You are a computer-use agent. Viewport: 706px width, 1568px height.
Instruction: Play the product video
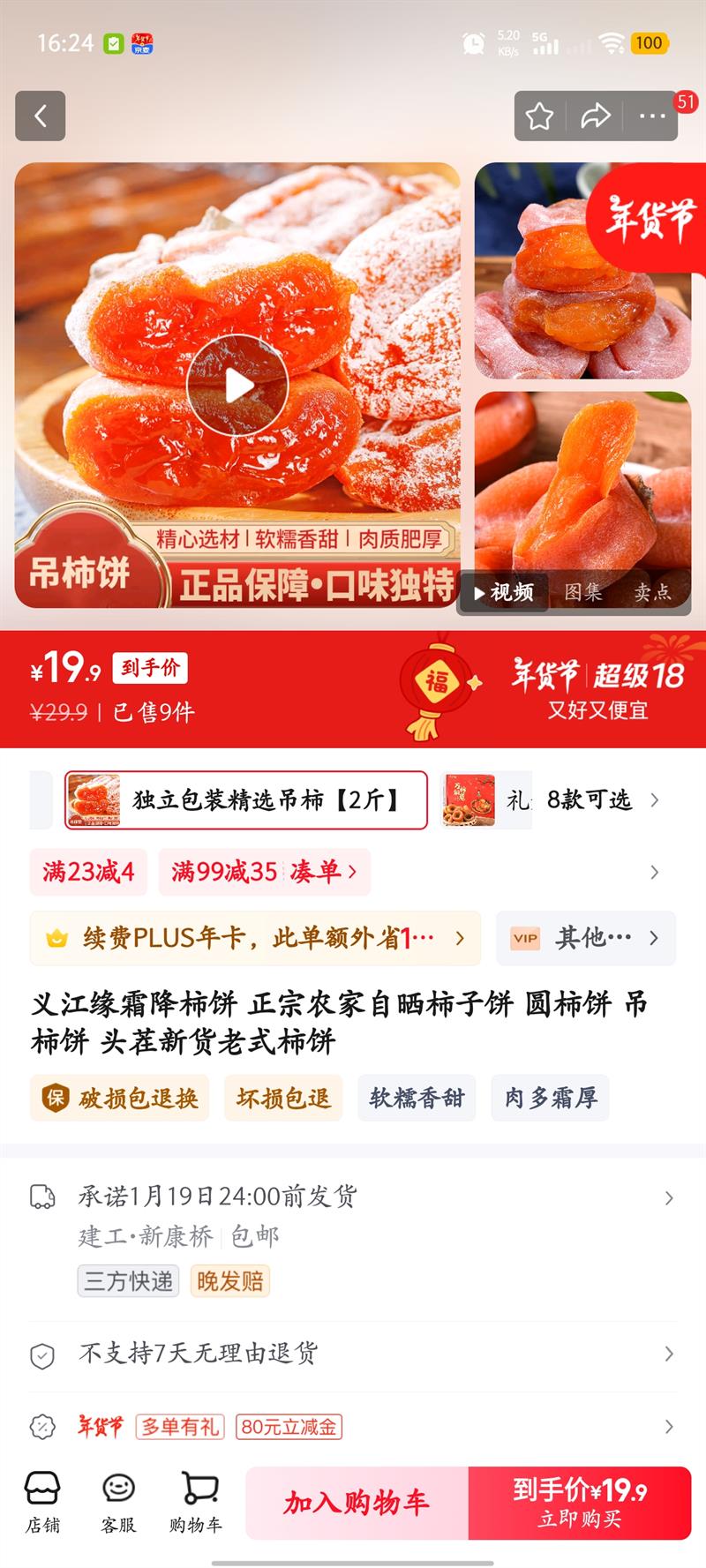pos(237,385)
